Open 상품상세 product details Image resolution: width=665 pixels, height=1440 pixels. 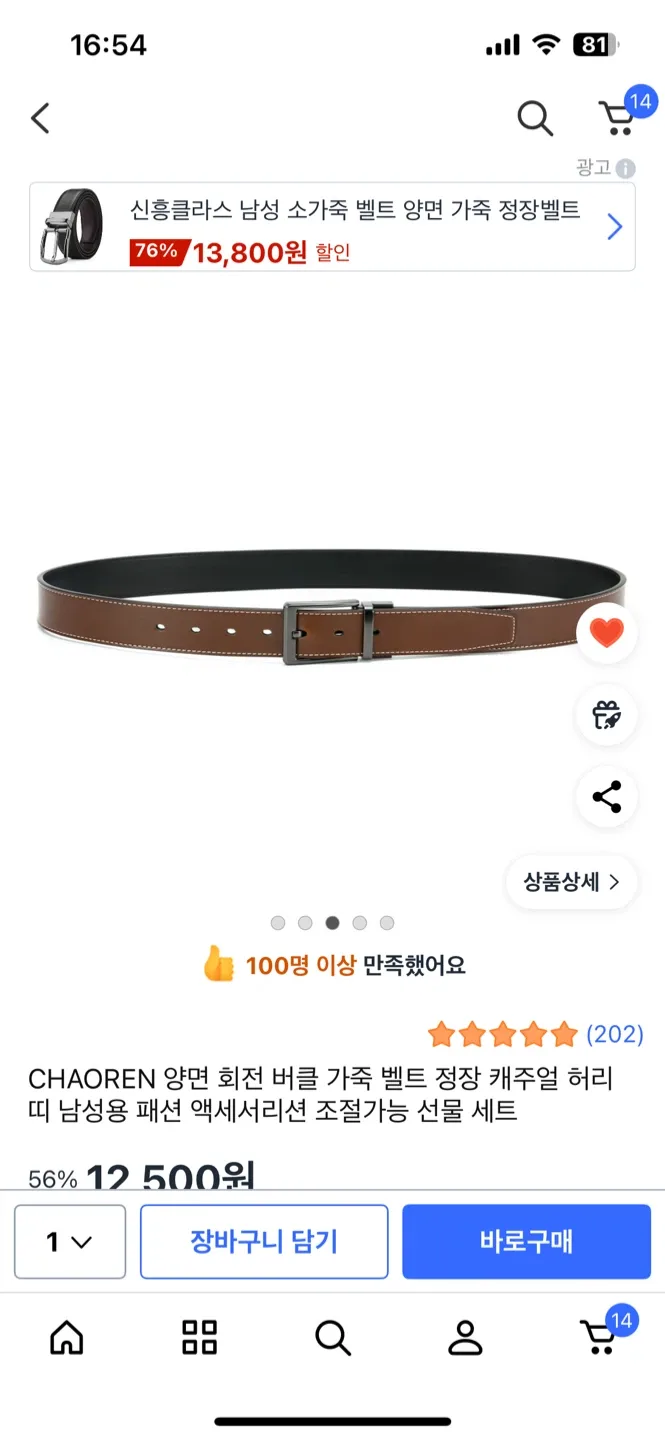tap(571, 882)
